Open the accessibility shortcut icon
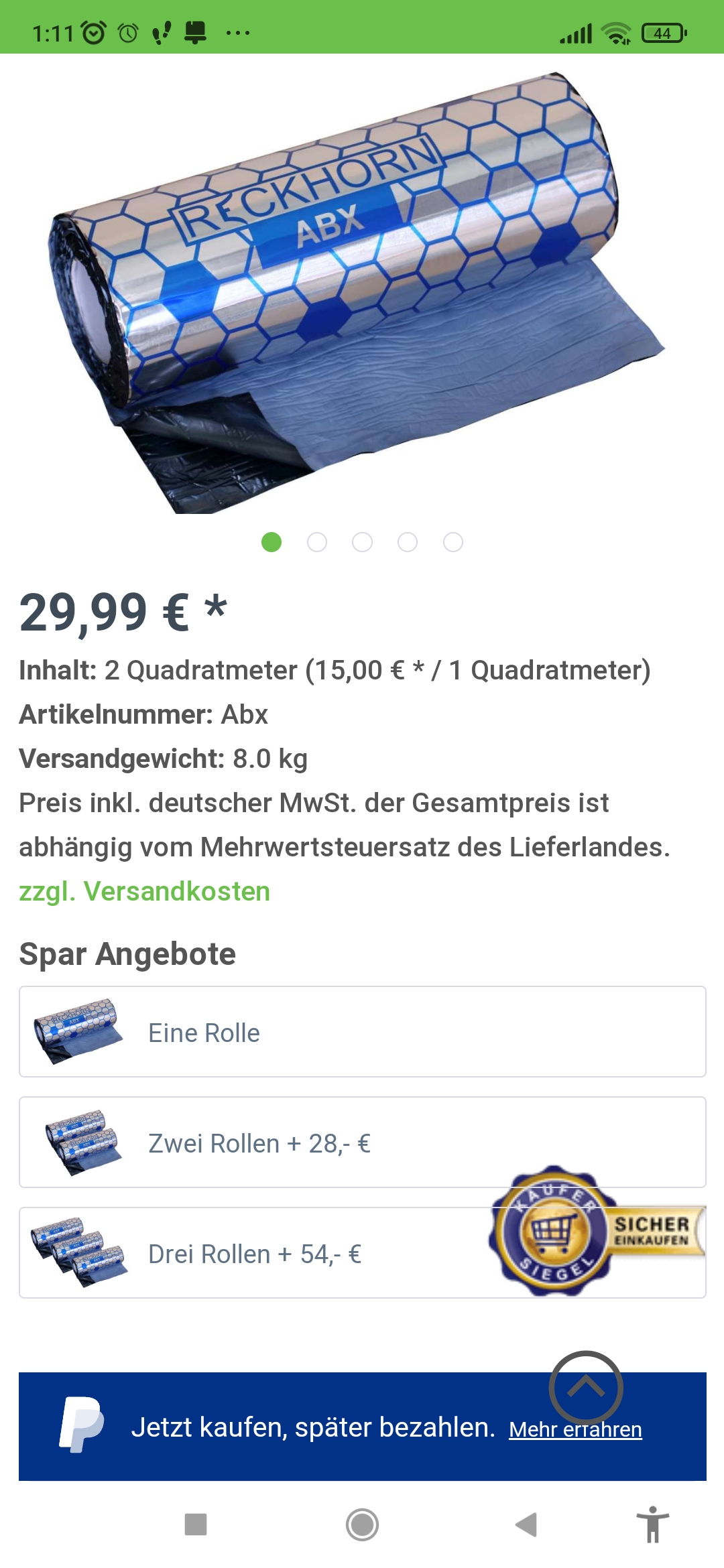This screenshot has height=1568, width=724. coord(652,1524)
